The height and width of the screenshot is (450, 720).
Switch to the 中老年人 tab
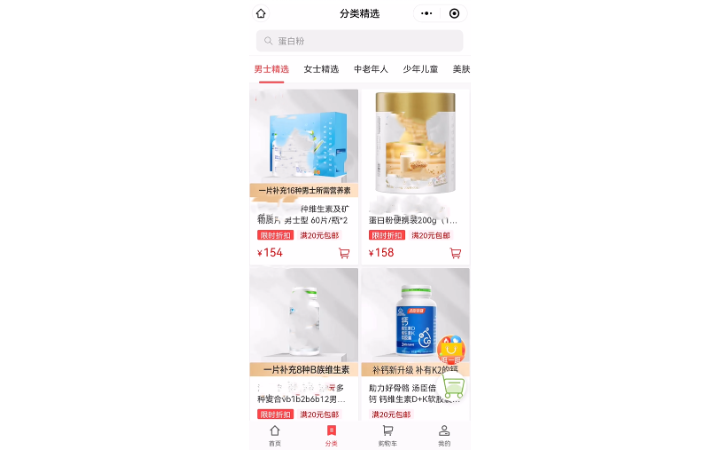pos(370,70)
